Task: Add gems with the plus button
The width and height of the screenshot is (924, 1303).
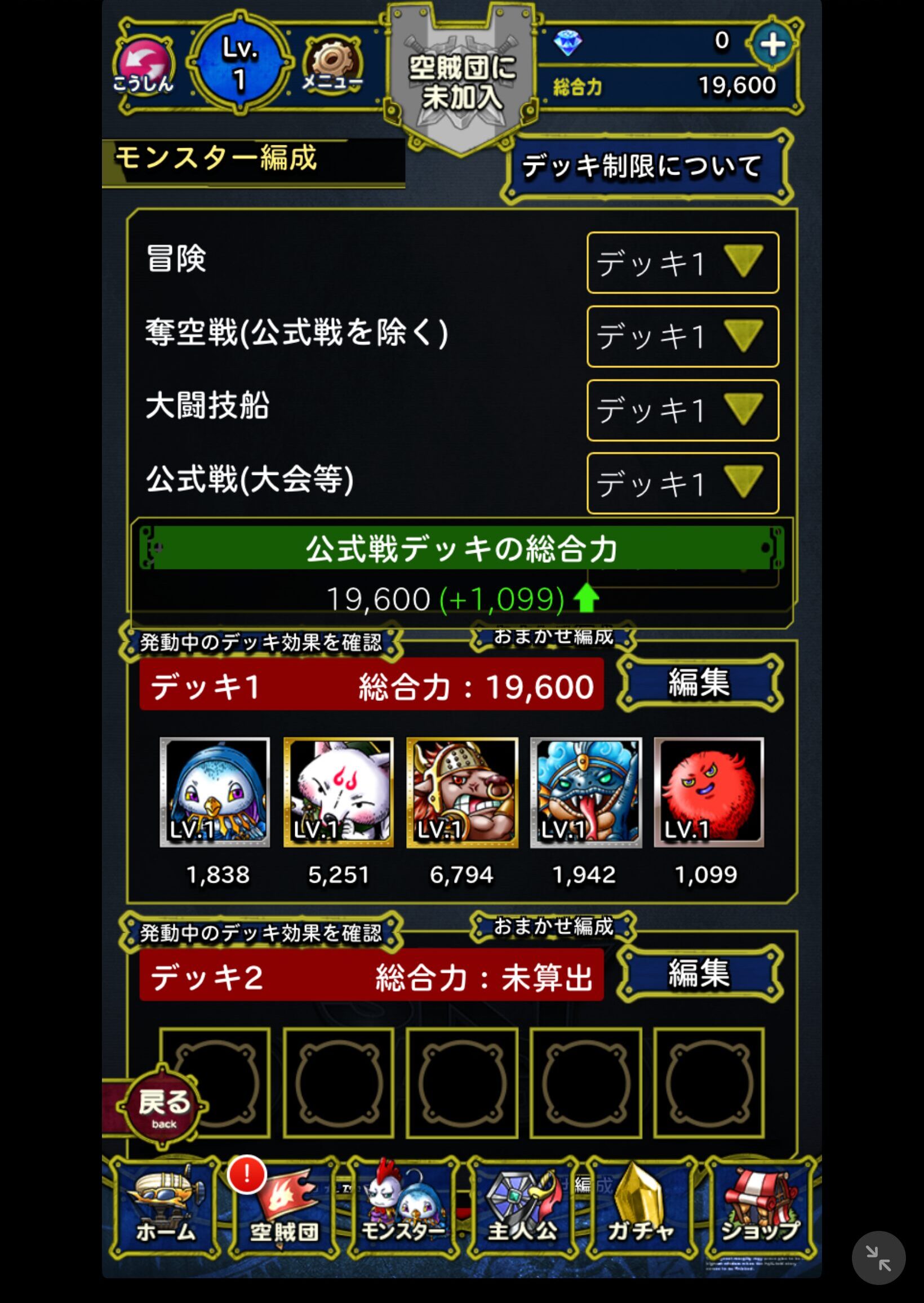Action: 772,45
